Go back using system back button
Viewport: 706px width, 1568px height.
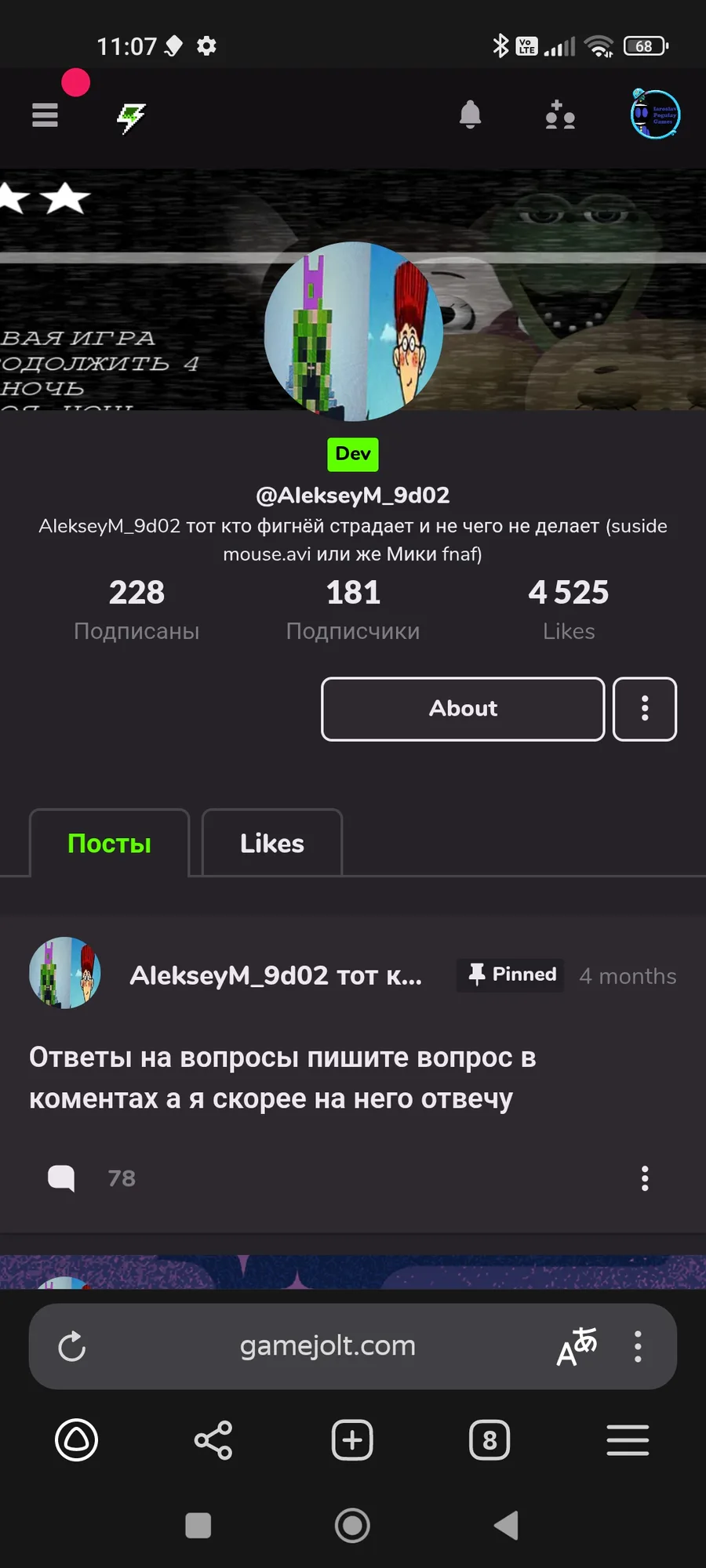pos(507,1526)
